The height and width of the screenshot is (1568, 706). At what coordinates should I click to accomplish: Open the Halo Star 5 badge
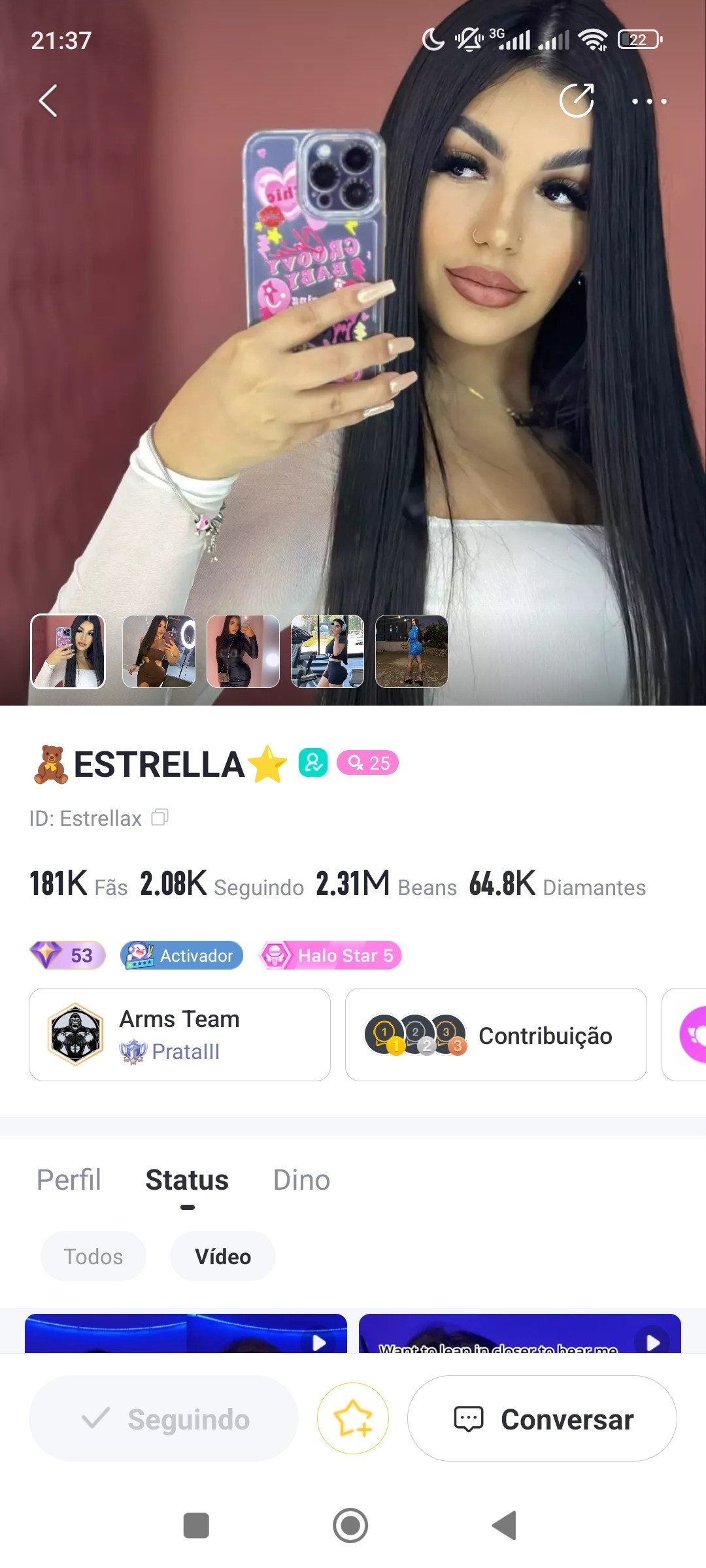click(331, 956)
